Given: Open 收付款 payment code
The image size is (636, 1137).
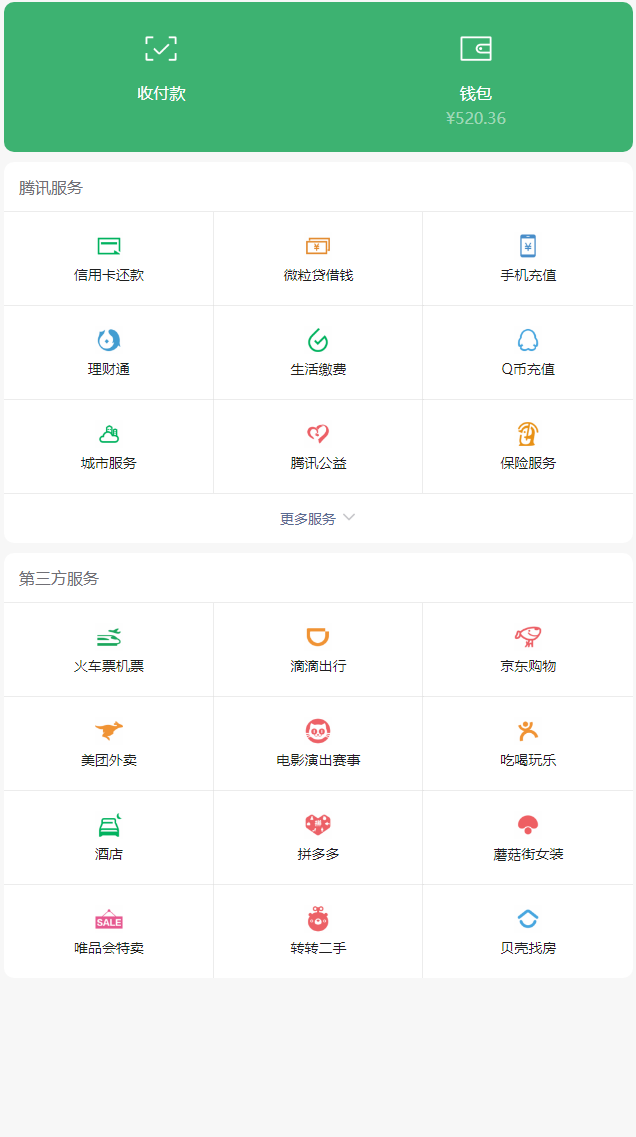Looking at the screenshot, I should pos(161,71).
